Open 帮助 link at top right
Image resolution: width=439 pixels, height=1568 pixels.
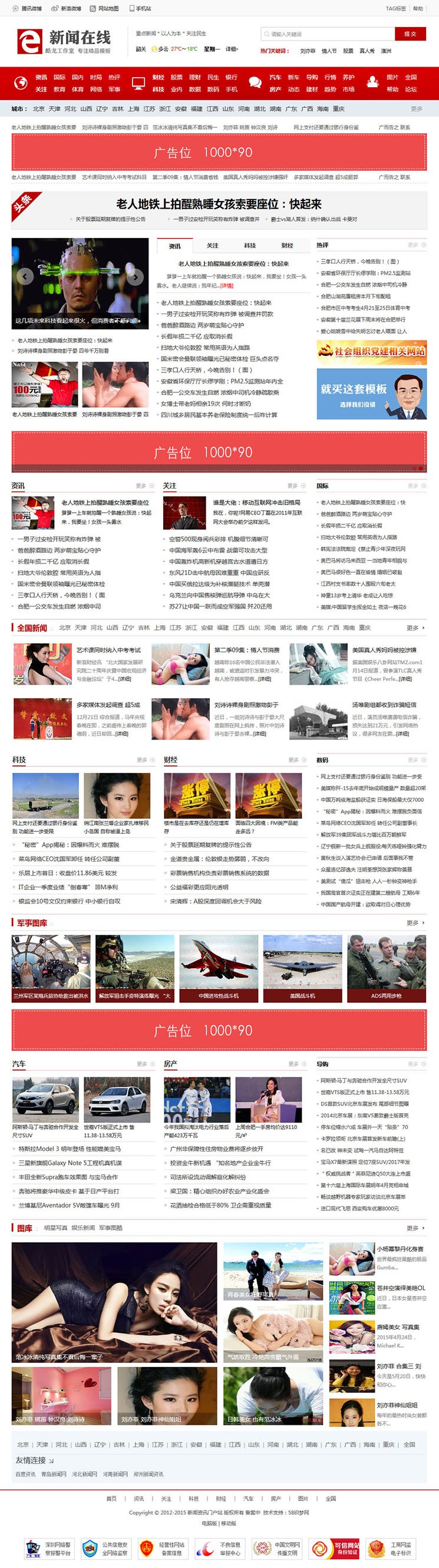(418, 8)
